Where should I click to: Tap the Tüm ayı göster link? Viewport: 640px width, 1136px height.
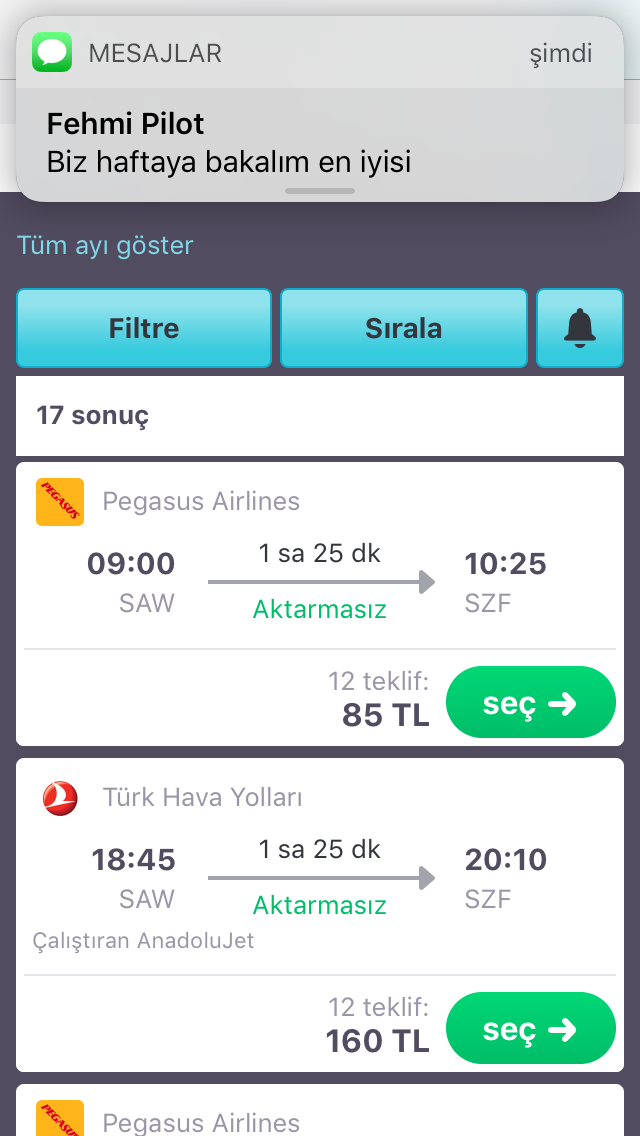coord(105,245)
